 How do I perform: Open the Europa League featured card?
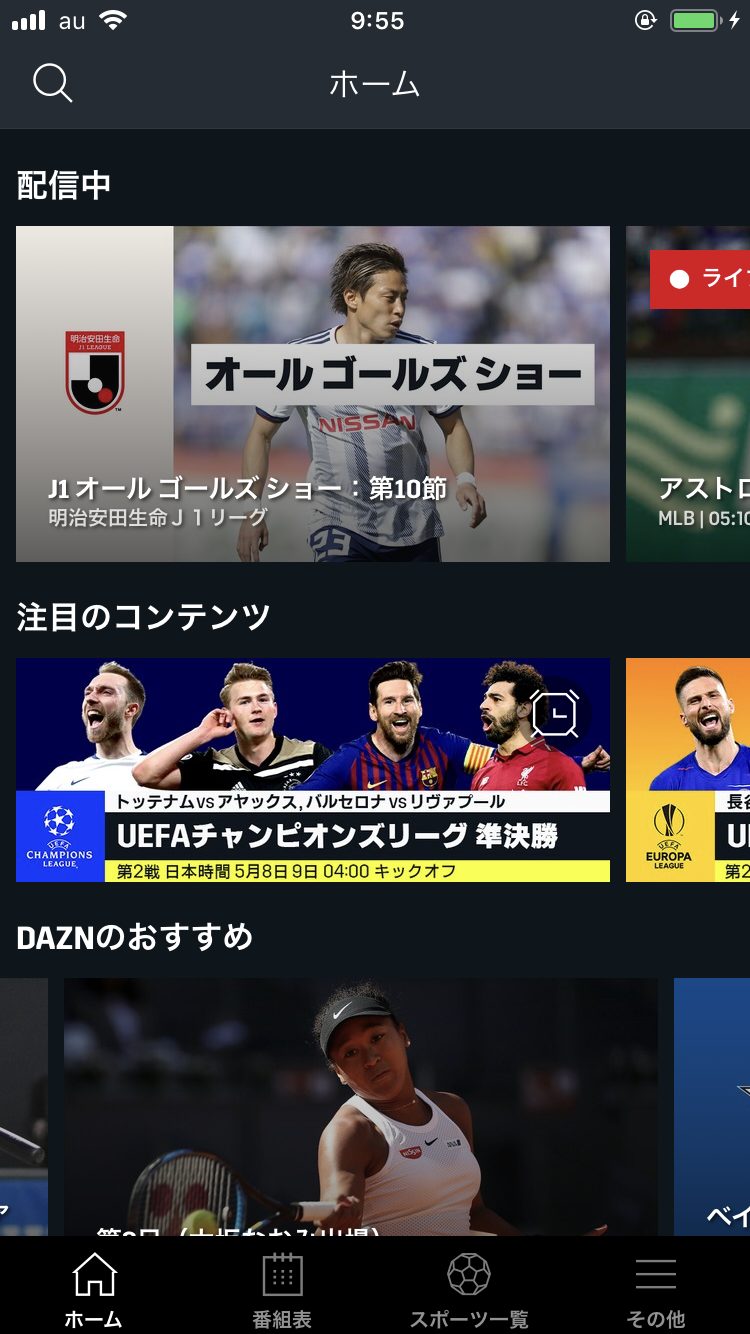click(x=690, y=770)
